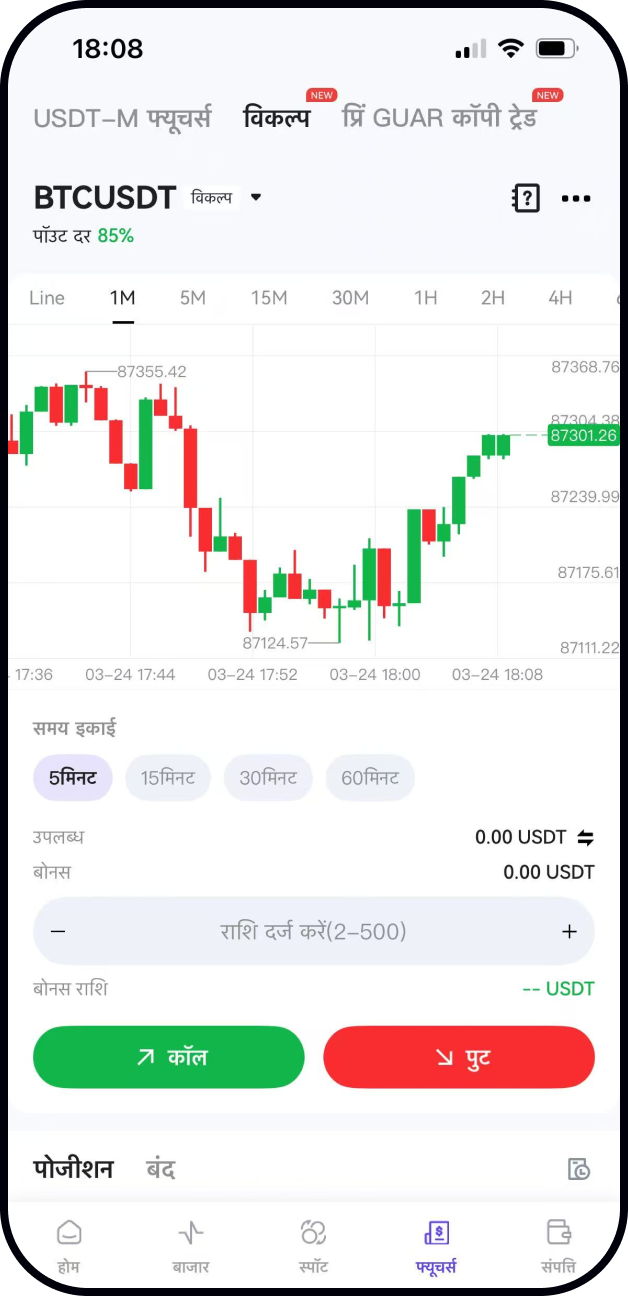Viewport: 628px width, 1296px height.
Task: Choose the 15मिनट time unit
Action: pyautogui.click(x=168, y=778)
